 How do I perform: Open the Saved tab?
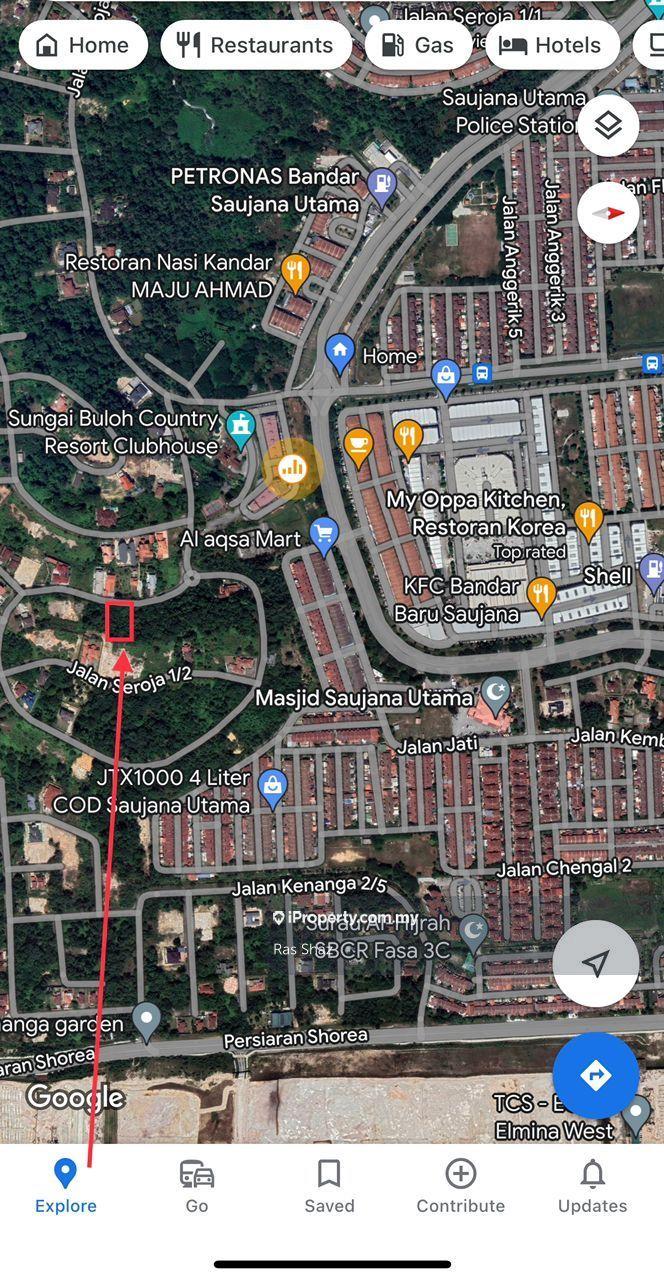[x=329, y=1186]
